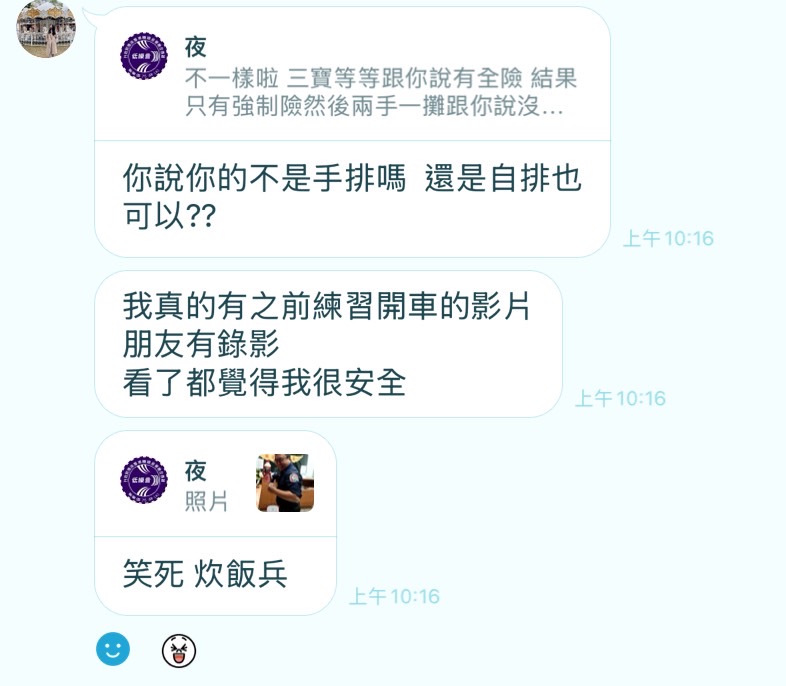Add a reaction with the blue smiley

(x=113, y=650)
